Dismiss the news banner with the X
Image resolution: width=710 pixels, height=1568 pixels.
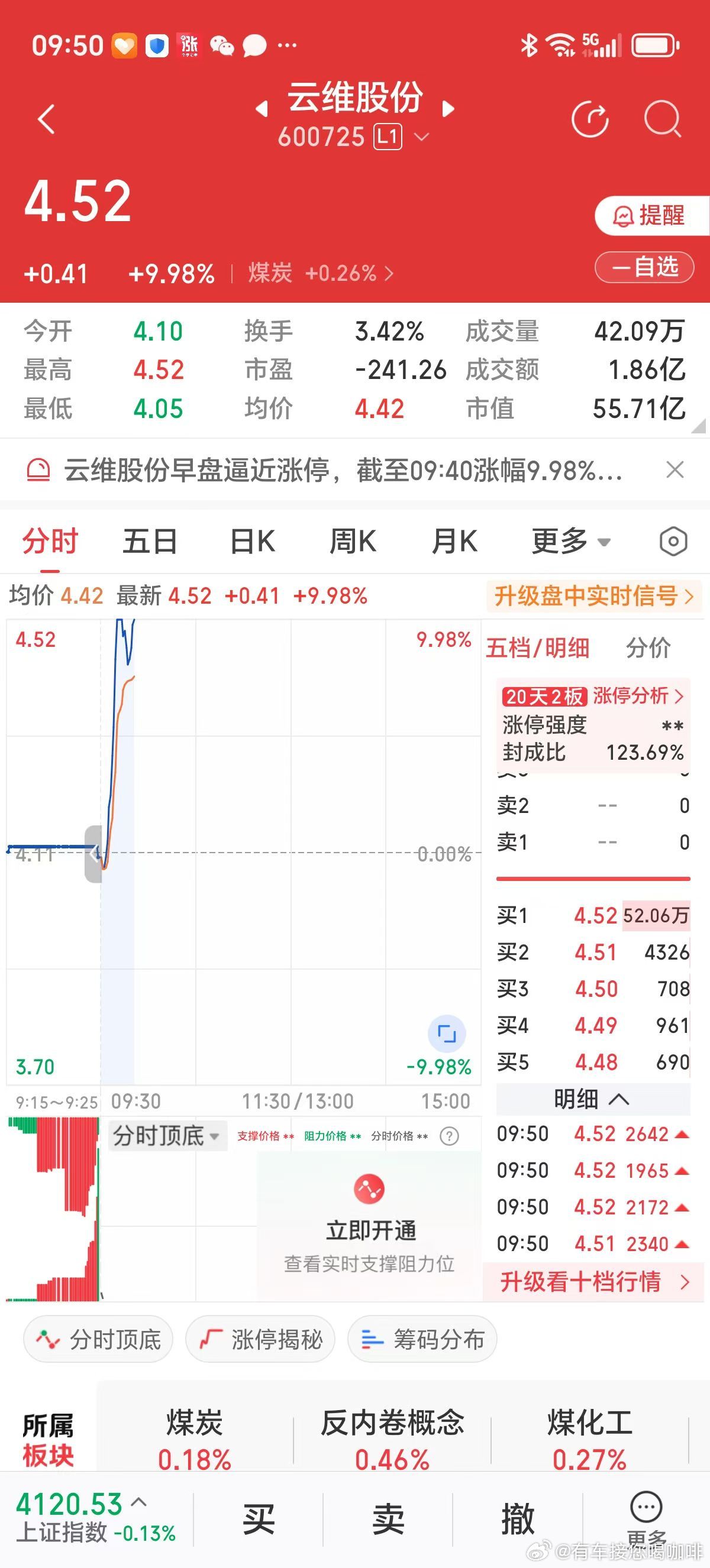coord(674,470)
